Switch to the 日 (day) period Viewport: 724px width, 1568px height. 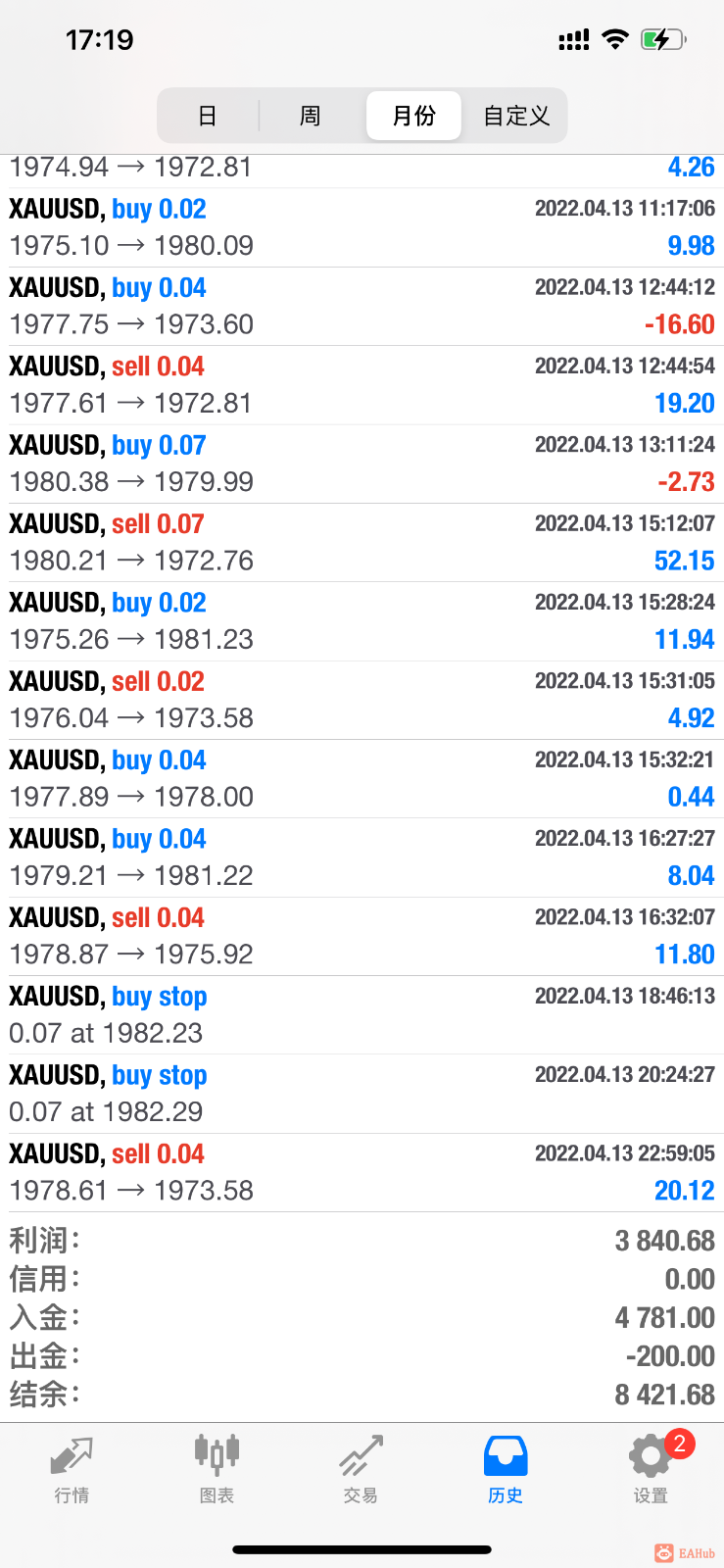(x=208, y=117)
